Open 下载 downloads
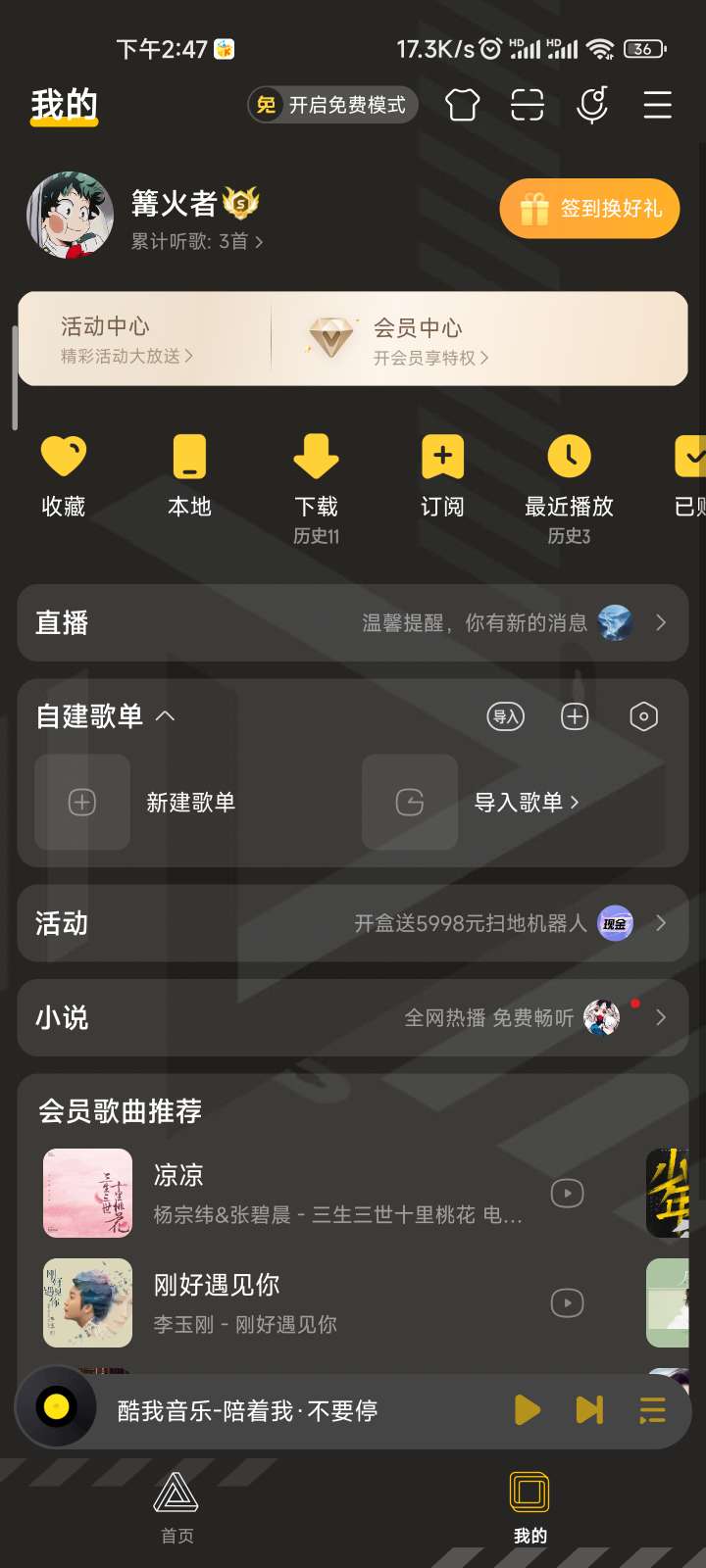Viewport: 706px width, 1568px height. (316, 489)
